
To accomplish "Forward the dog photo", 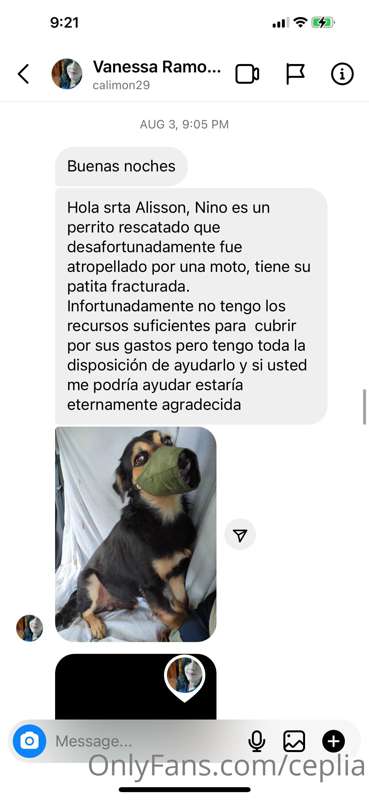I will pyautogui.click(x=240, y=535).
